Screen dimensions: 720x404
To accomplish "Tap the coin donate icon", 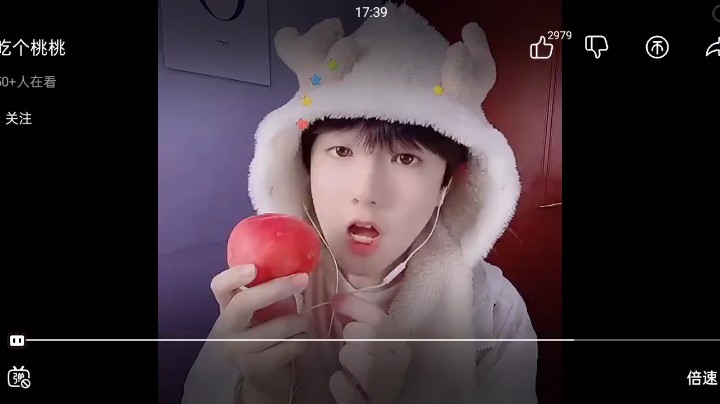I will (657, 47).
